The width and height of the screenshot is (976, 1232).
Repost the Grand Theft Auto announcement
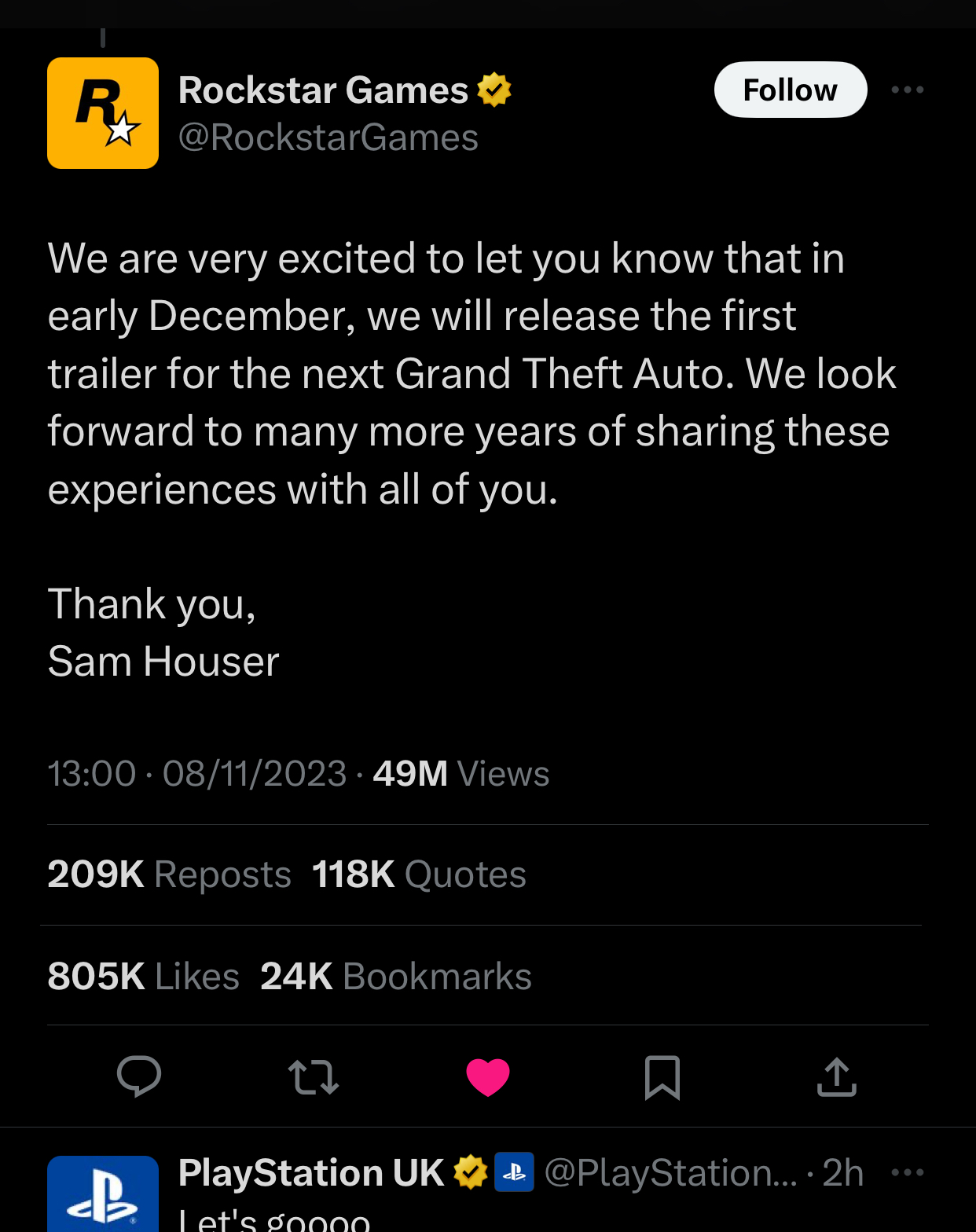[x=313, y=1076]
